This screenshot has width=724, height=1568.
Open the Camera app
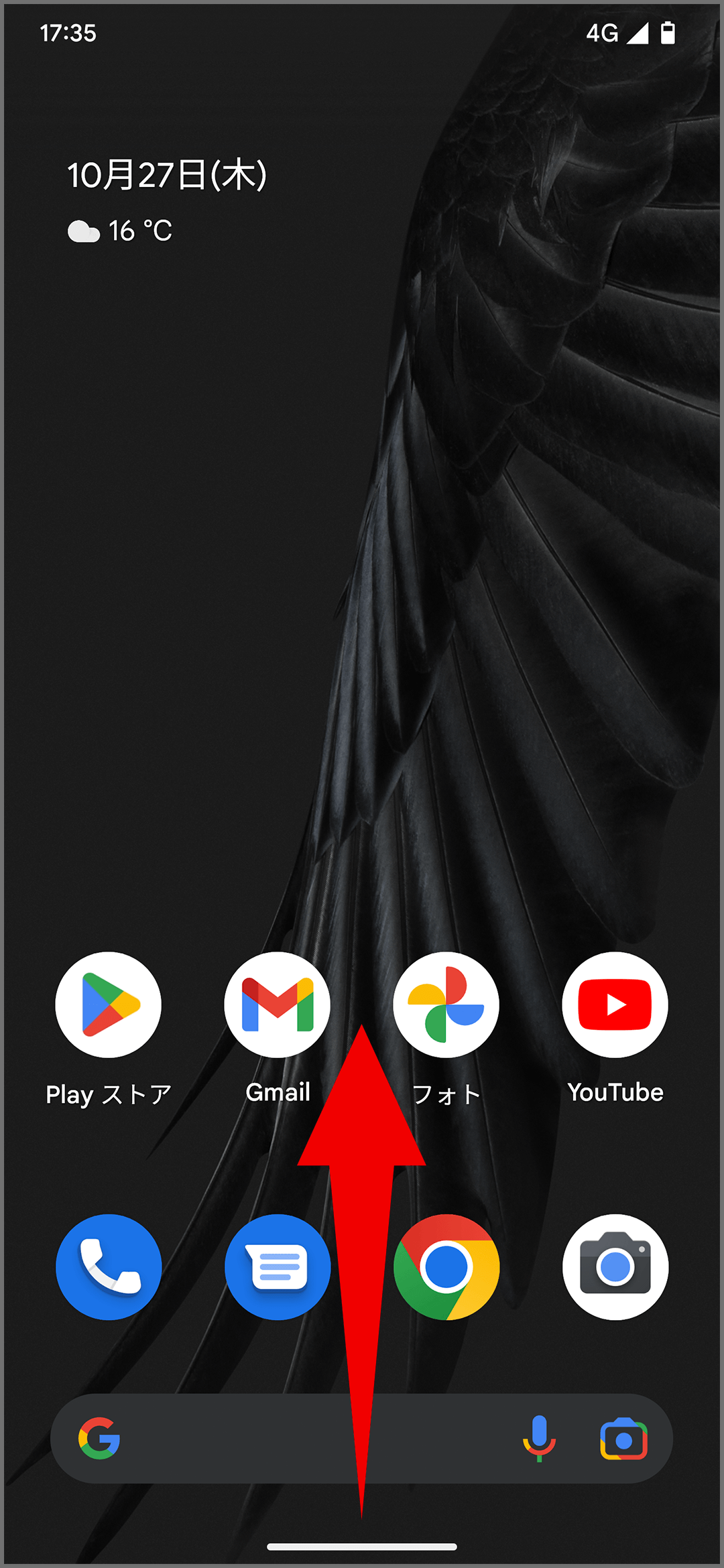pos(615,1267)
